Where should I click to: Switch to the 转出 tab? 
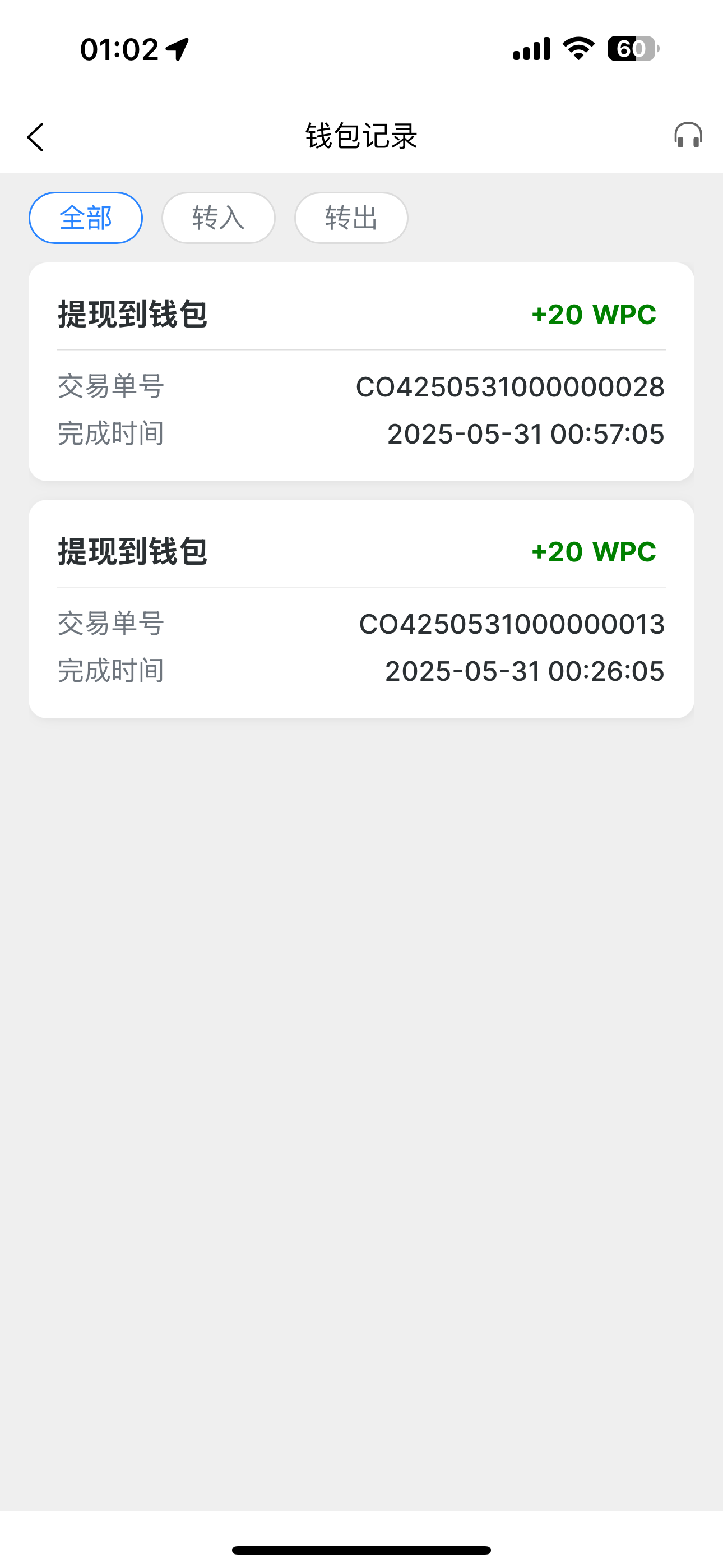pos(351,218)
